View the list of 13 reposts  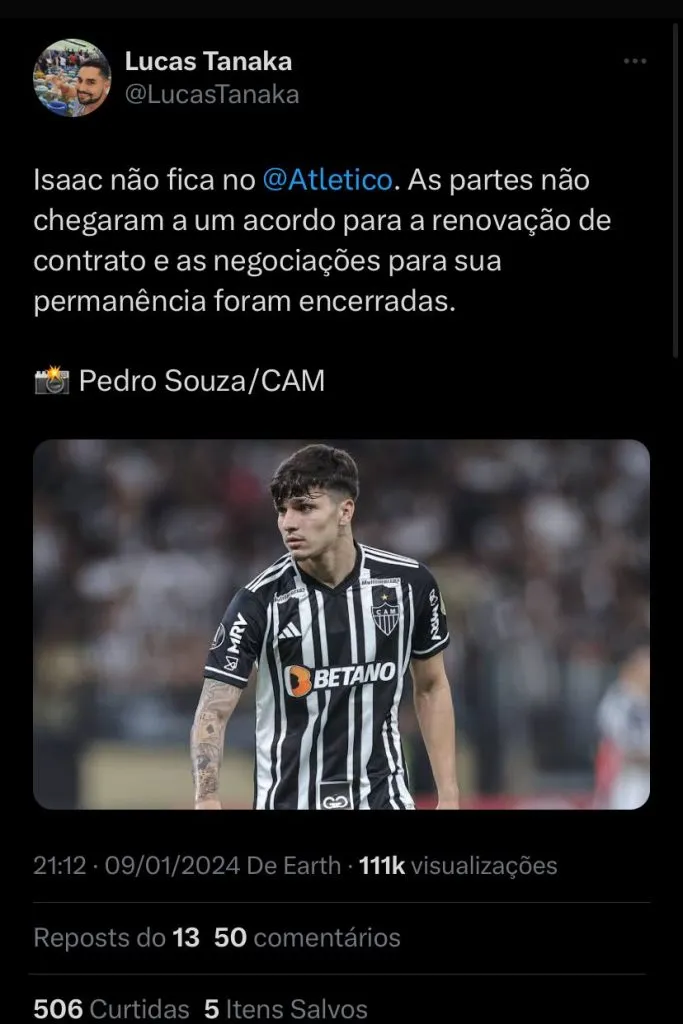point(116,937)
